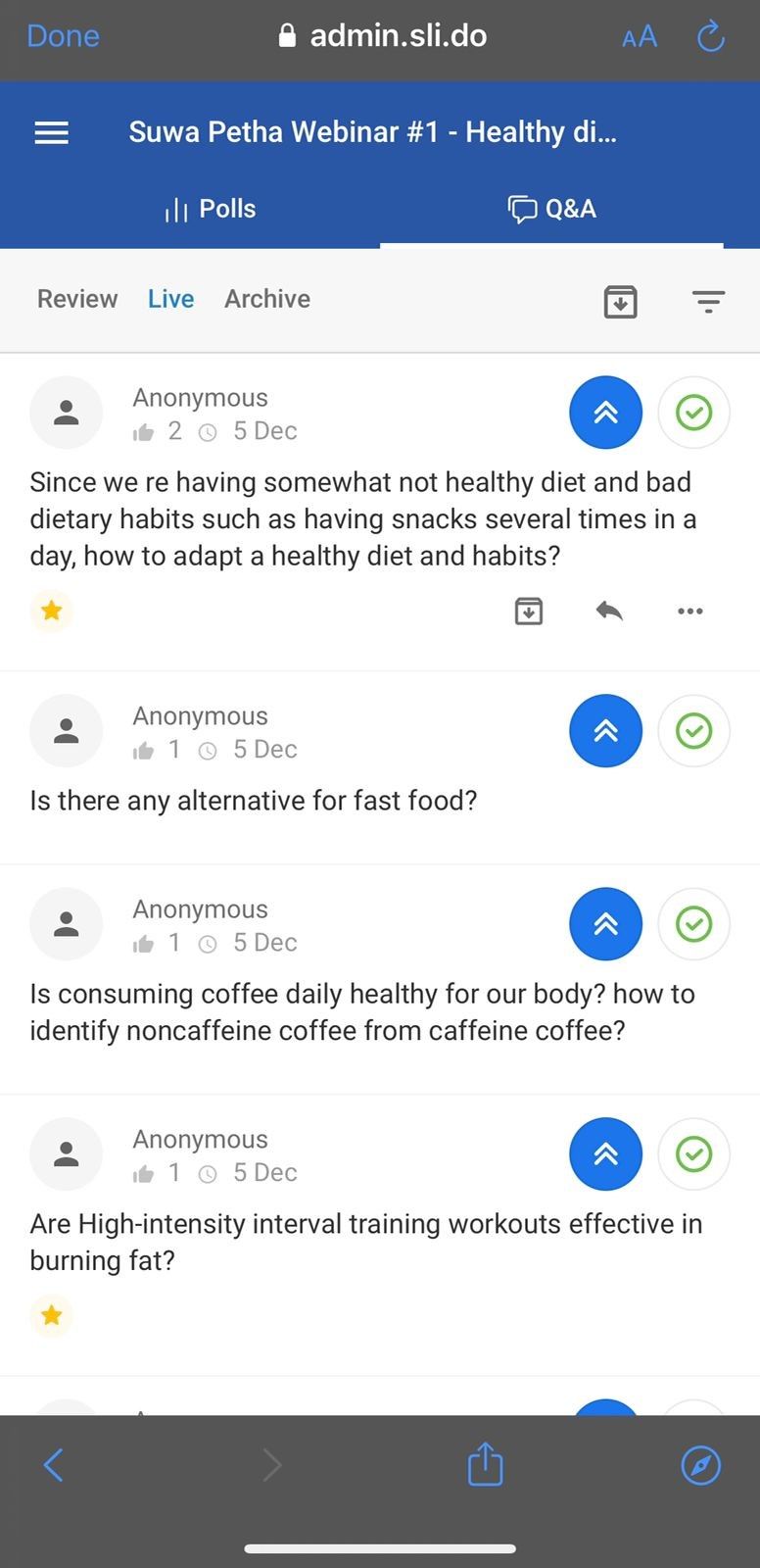Switch to the Review section

[77, 299]
